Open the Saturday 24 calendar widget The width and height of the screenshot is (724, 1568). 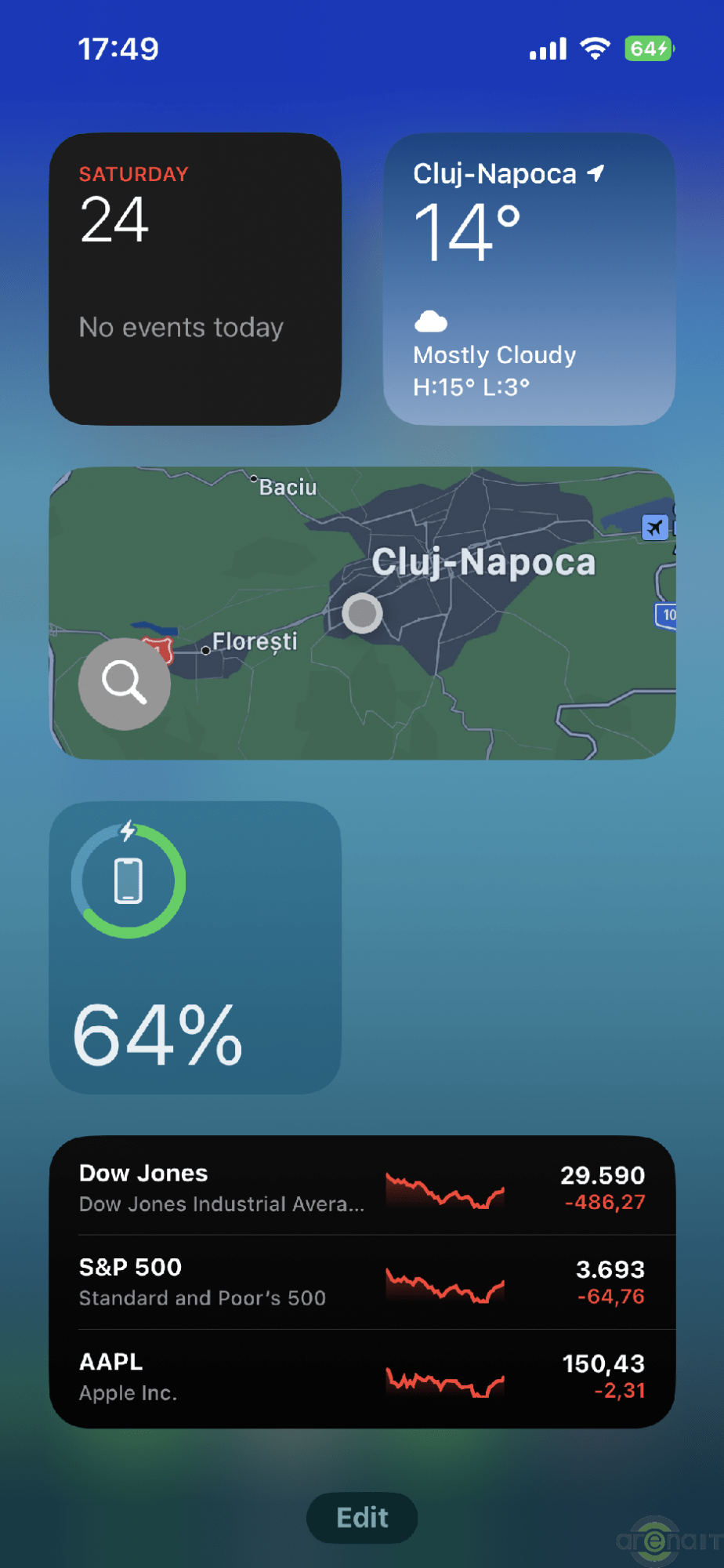pyautogui.click(x=195, y=279)
